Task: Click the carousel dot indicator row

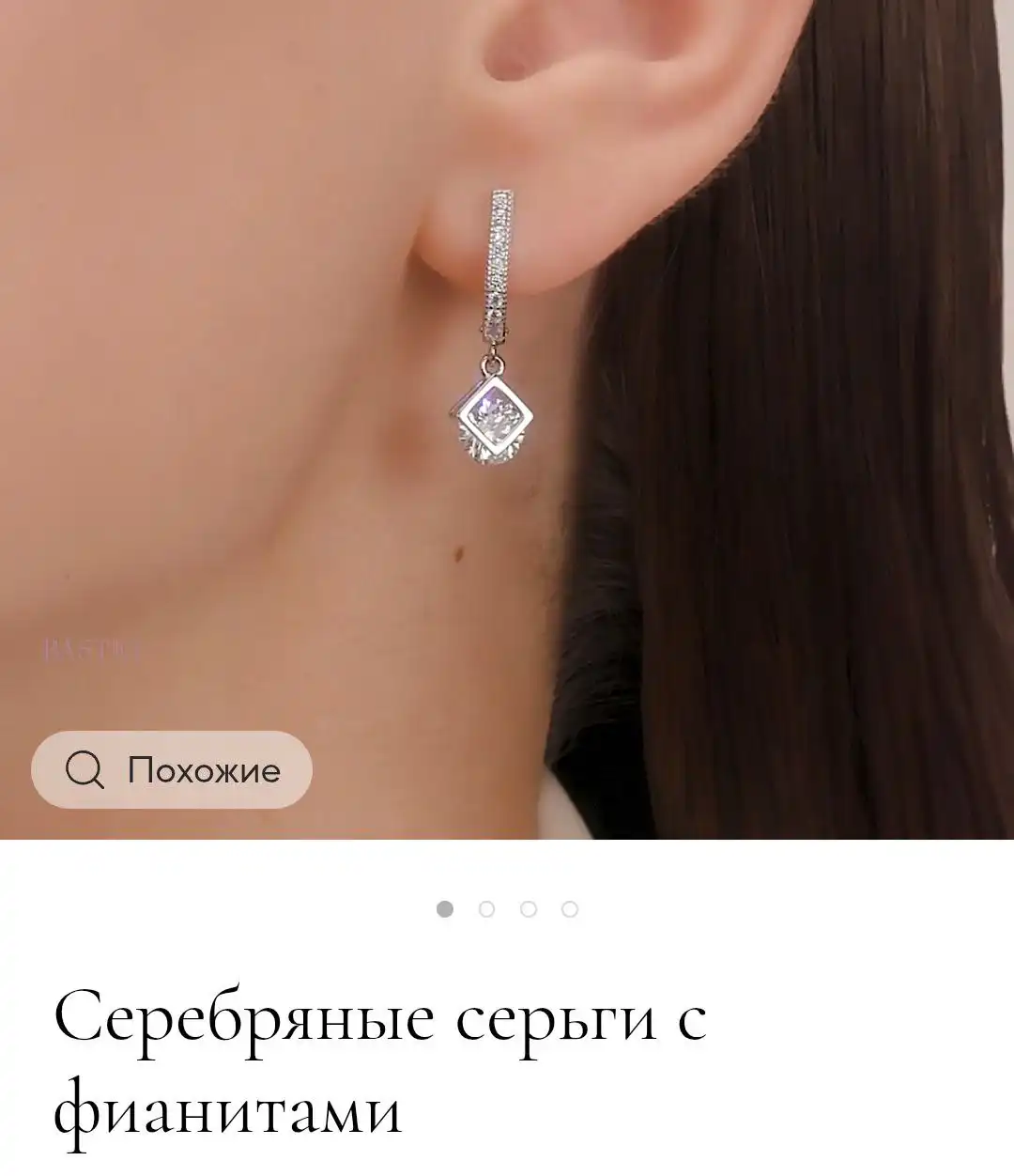Action: click(x=505, y=909)
